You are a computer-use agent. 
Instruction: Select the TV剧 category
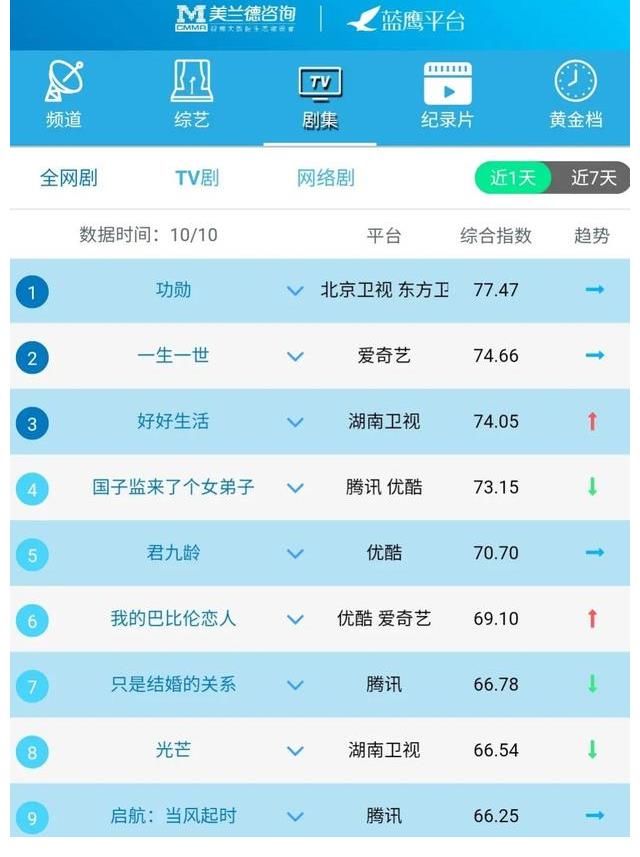[x=197, y=178]
